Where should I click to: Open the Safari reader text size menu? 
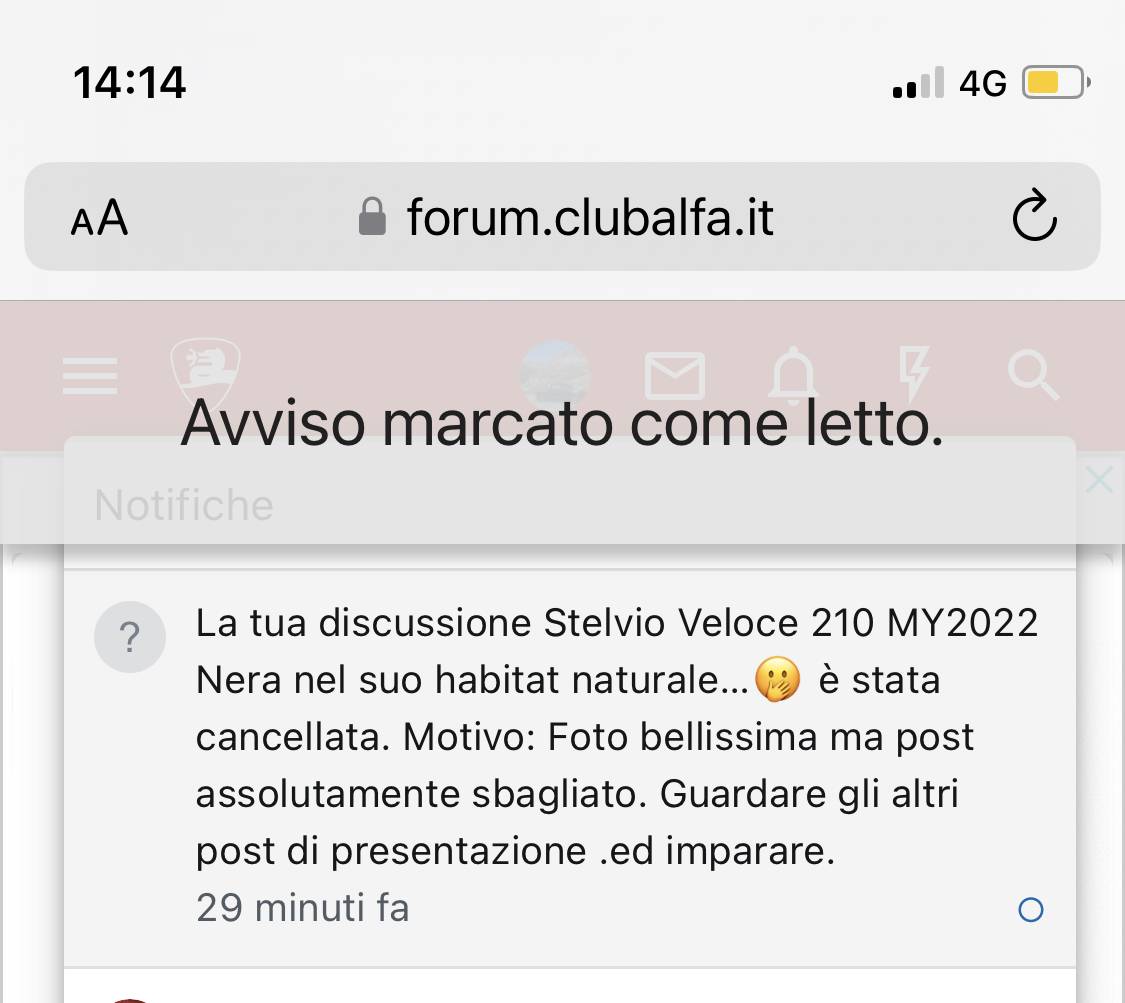click(x=100, y=218)
